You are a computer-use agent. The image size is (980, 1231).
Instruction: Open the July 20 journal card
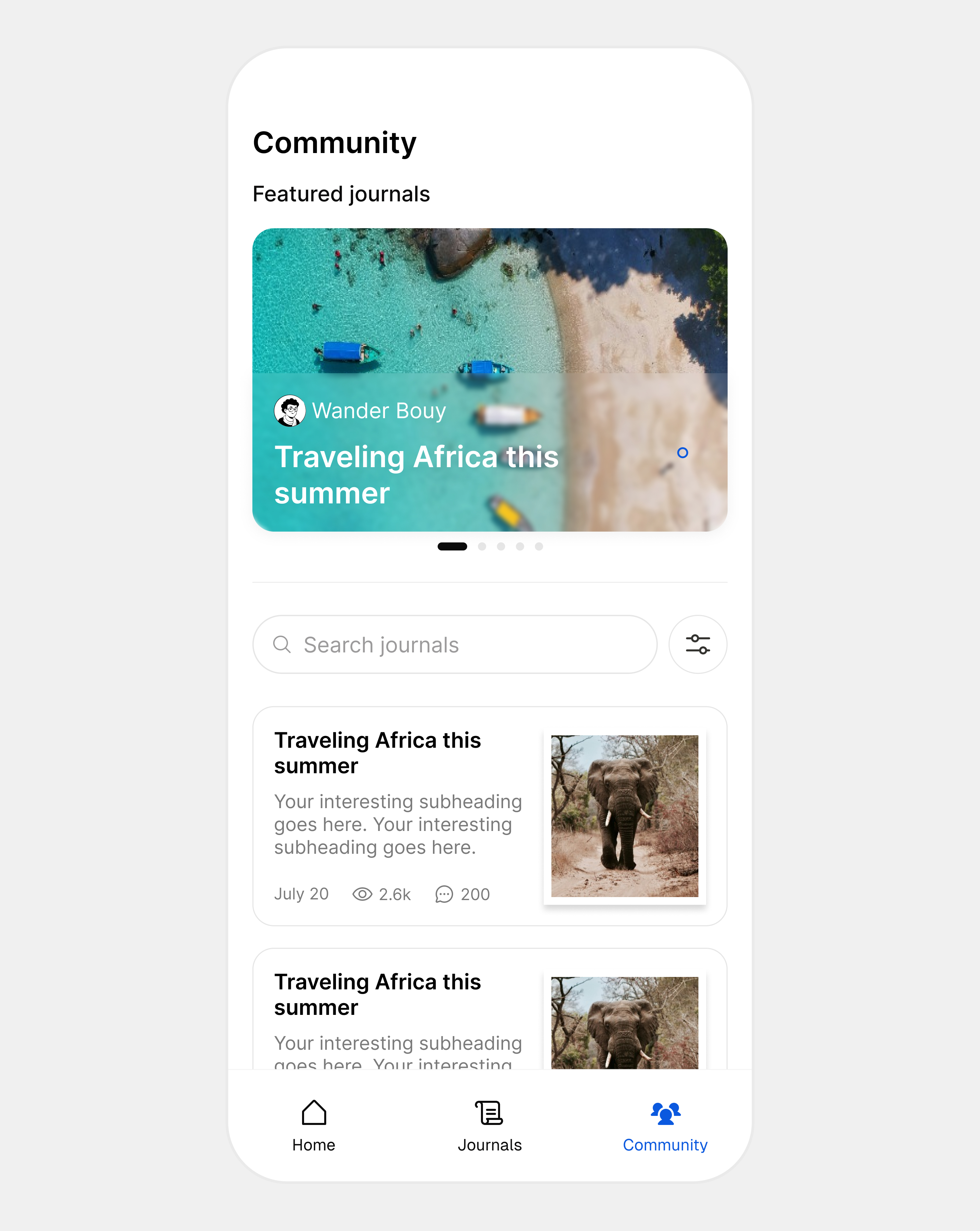tap(400, 817)
